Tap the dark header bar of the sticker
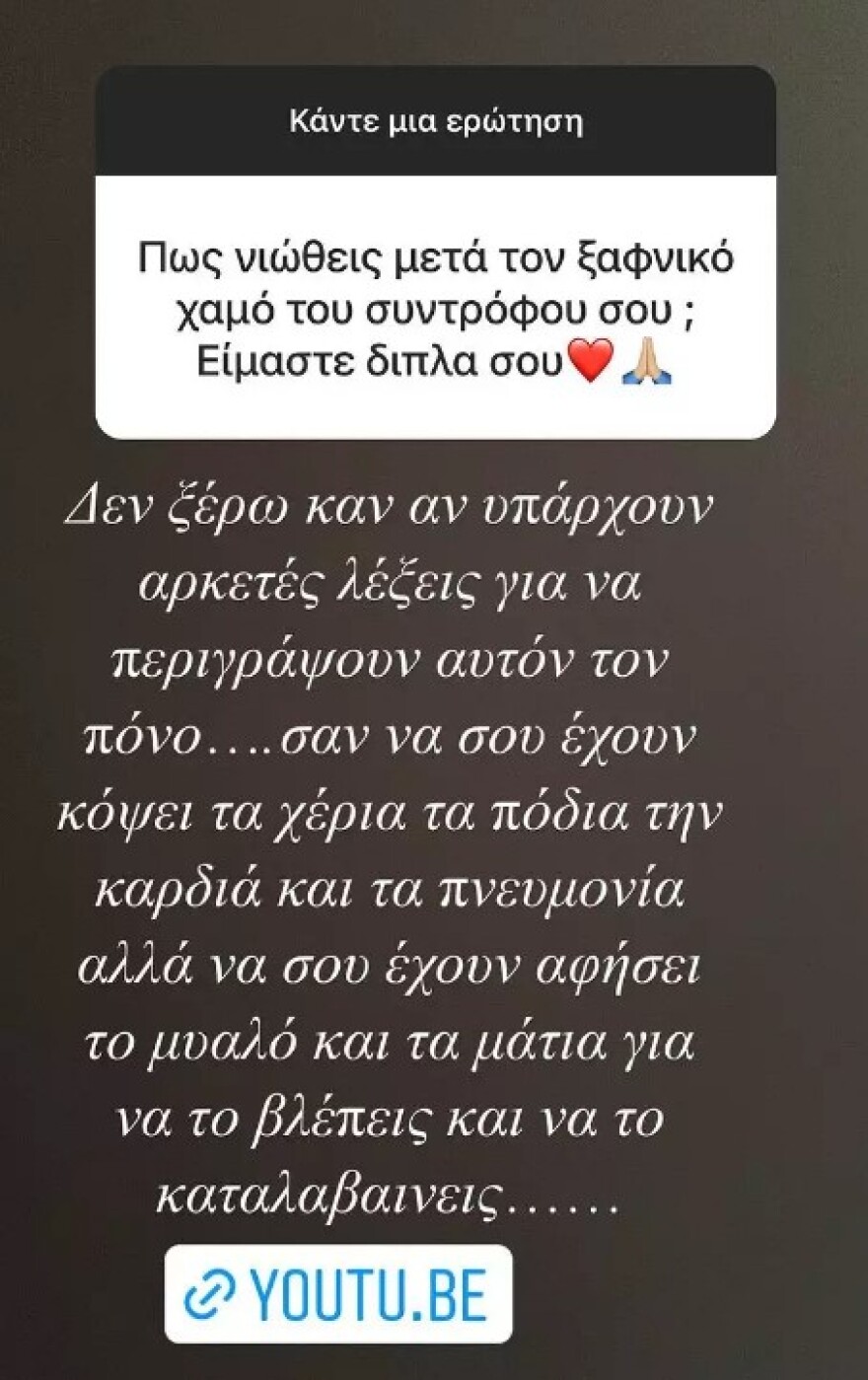 pyautogui.click(x=437, y=118)
